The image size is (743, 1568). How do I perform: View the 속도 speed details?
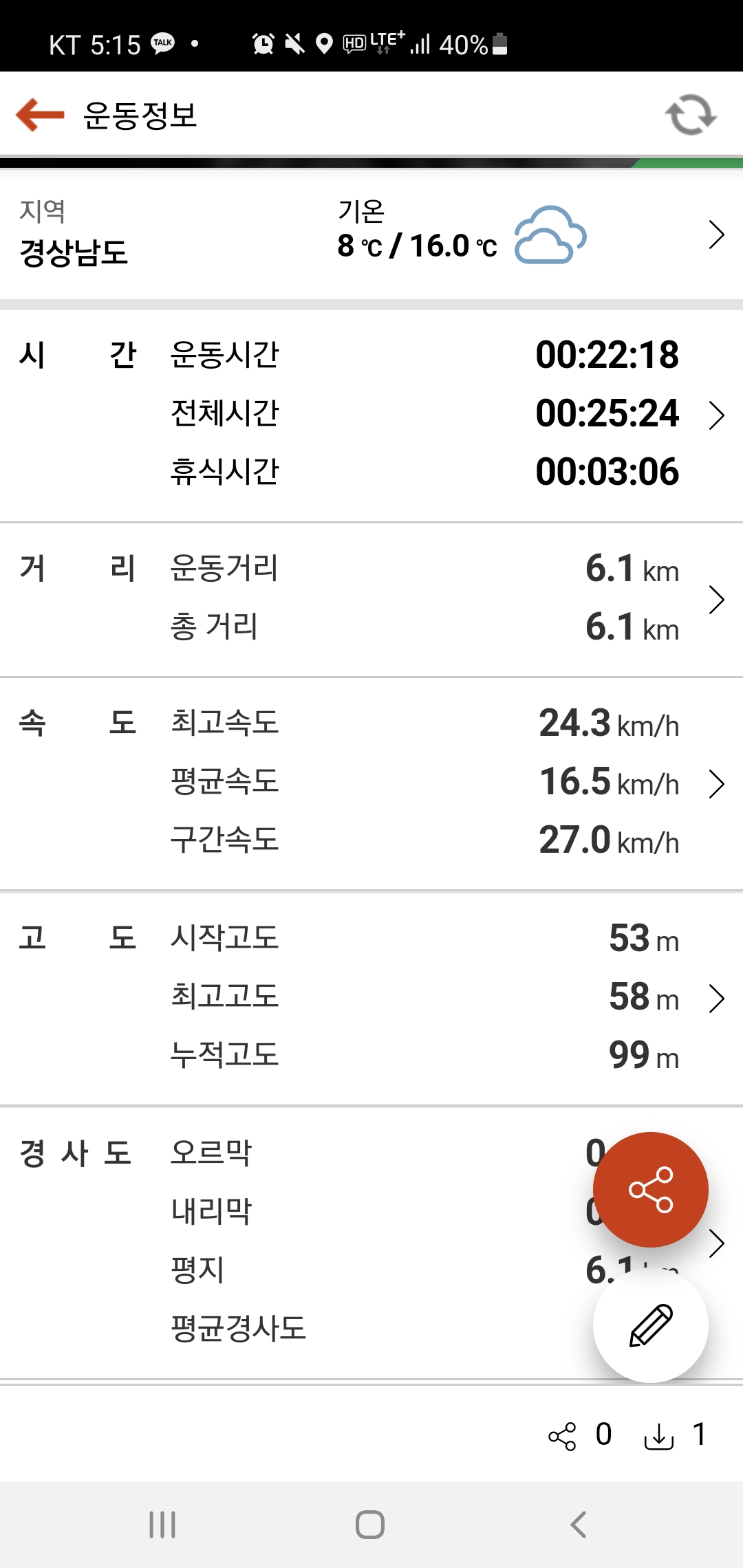coord(716,784)
